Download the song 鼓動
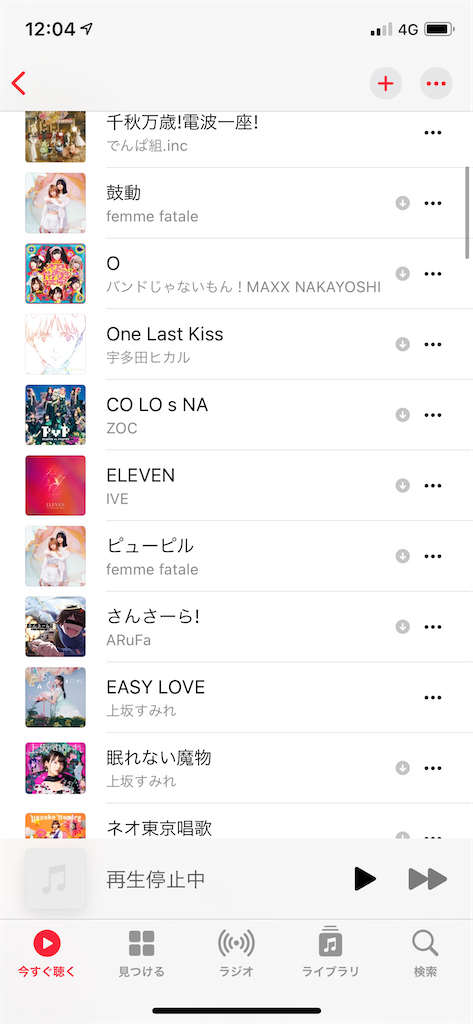Viewport: 473px width, 1024px height. tap(403, 203)
